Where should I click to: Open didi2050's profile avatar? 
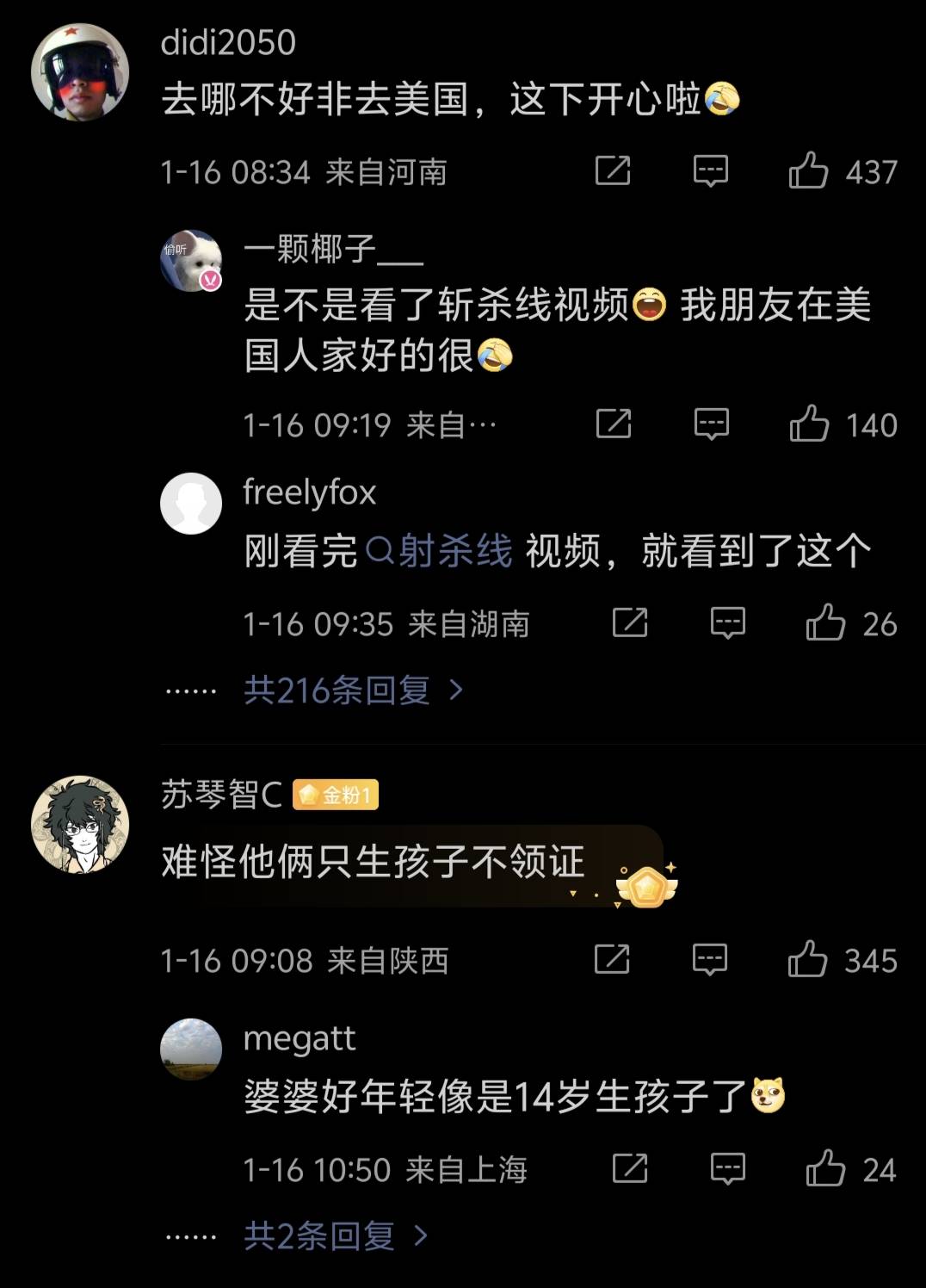pyautogui.click(x=80, y=71)
